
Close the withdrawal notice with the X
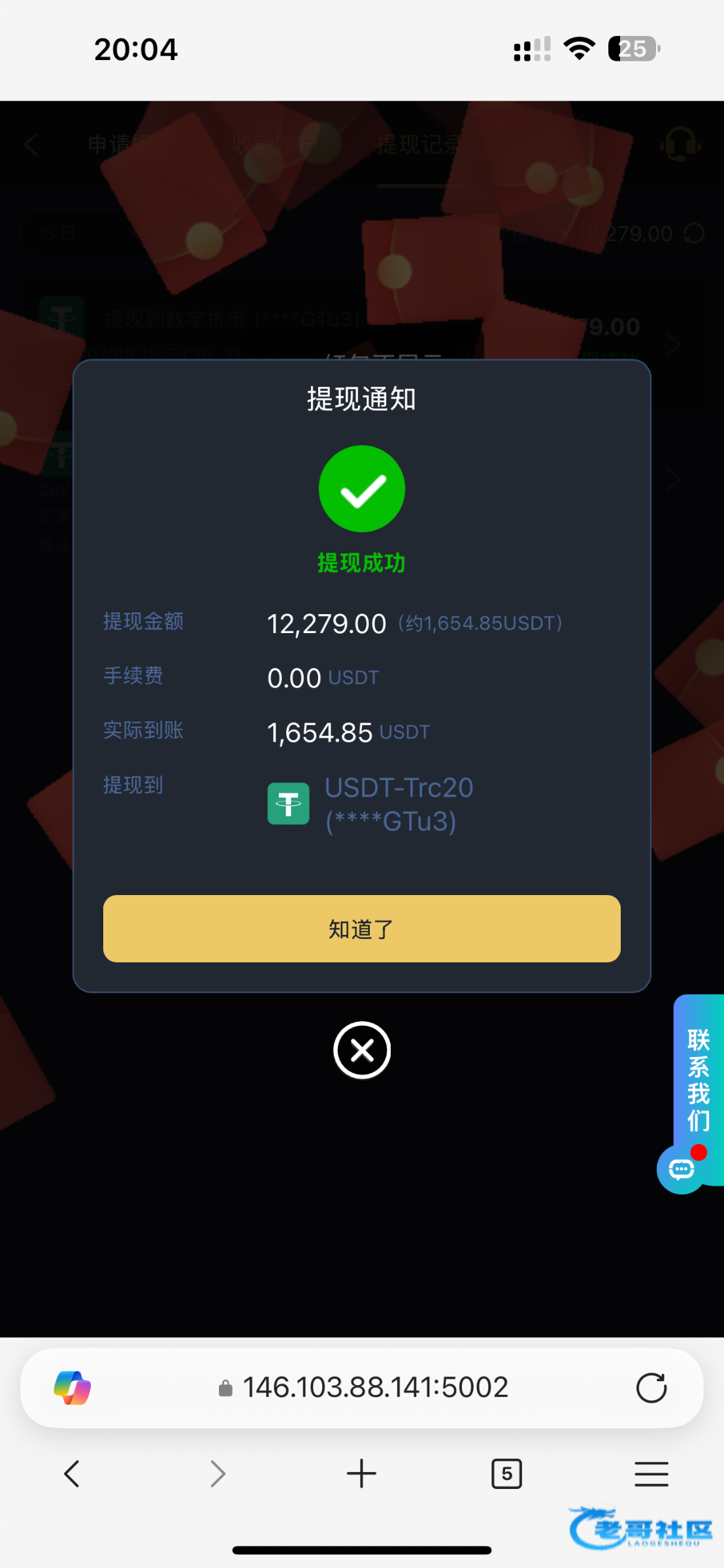pos(361,1051)
